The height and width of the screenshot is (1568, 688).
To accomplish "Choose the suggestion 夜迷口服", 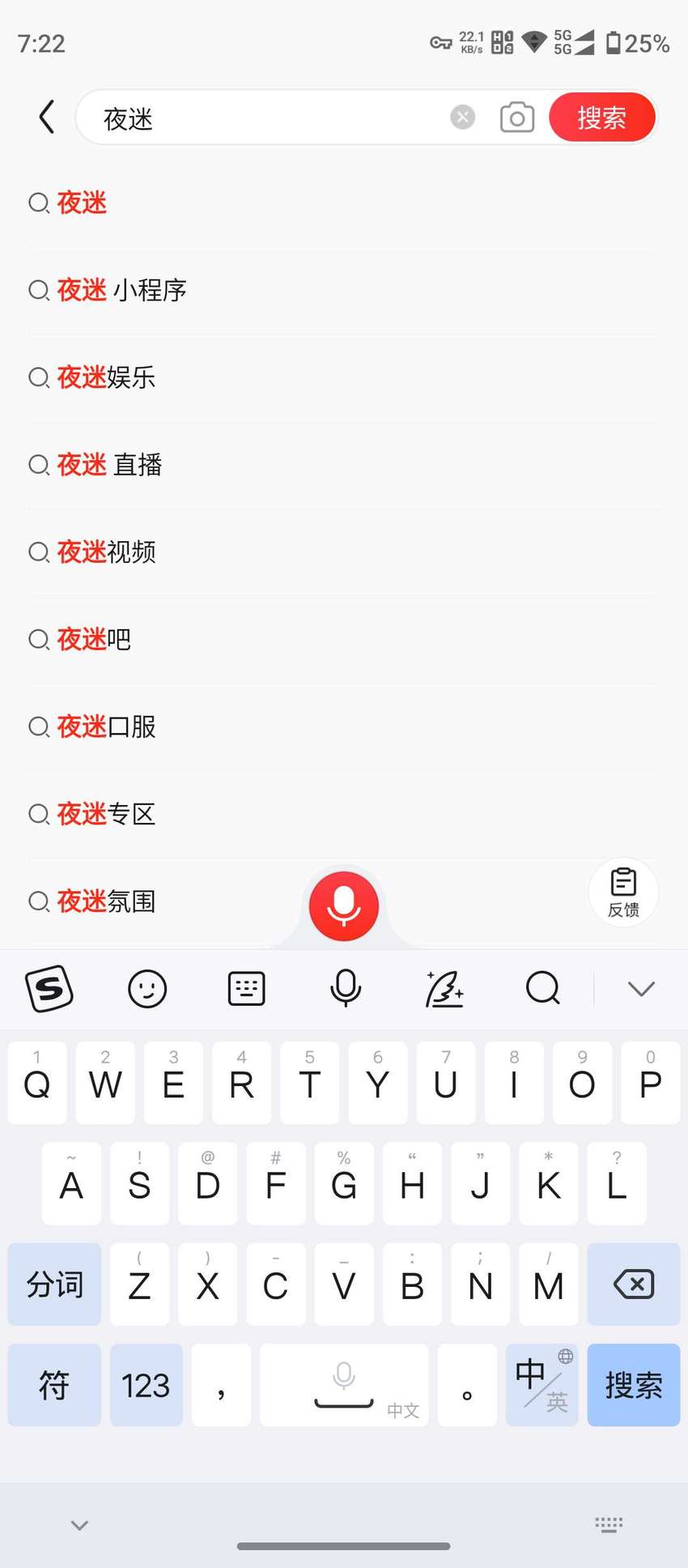I will point(344,727).
